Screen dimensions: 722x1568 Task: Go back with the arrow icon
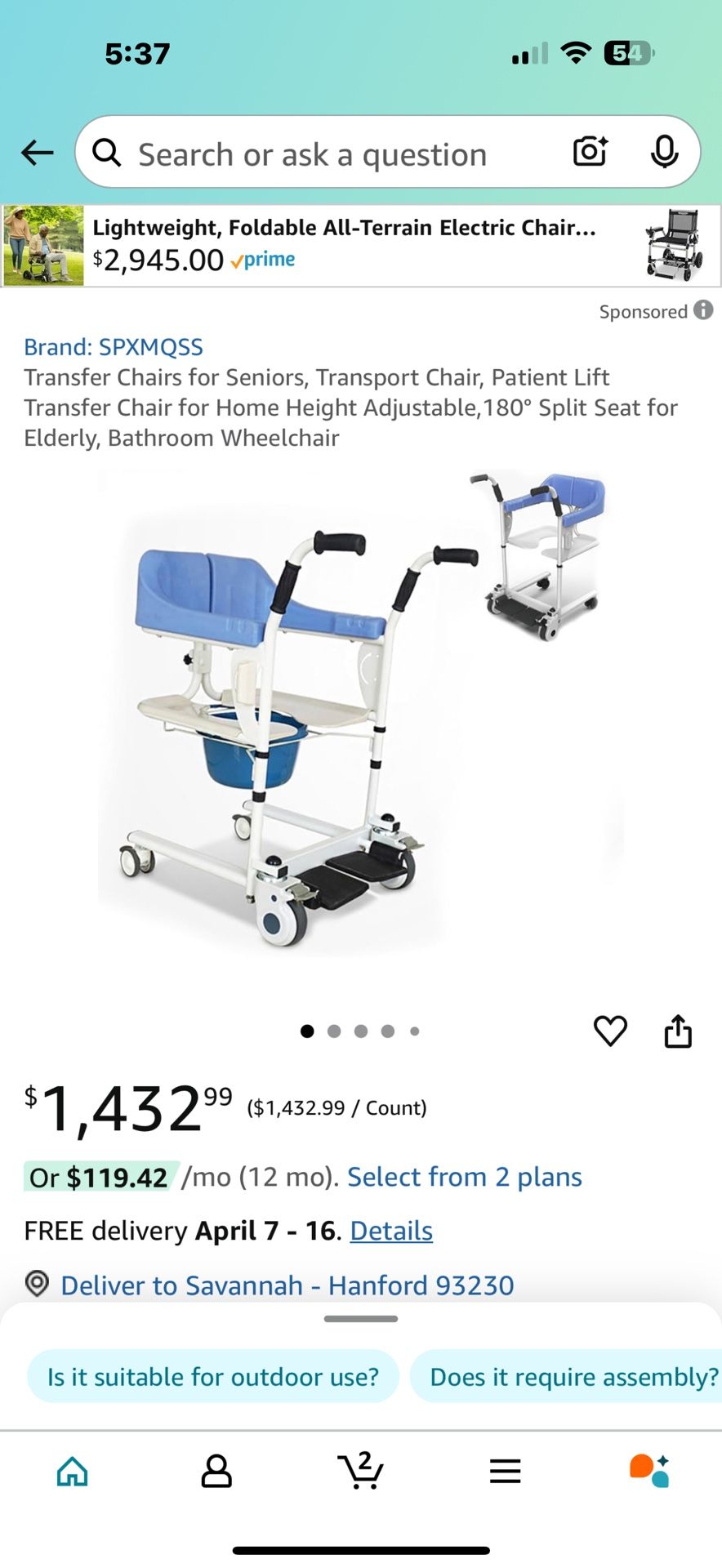click(38, 153)
